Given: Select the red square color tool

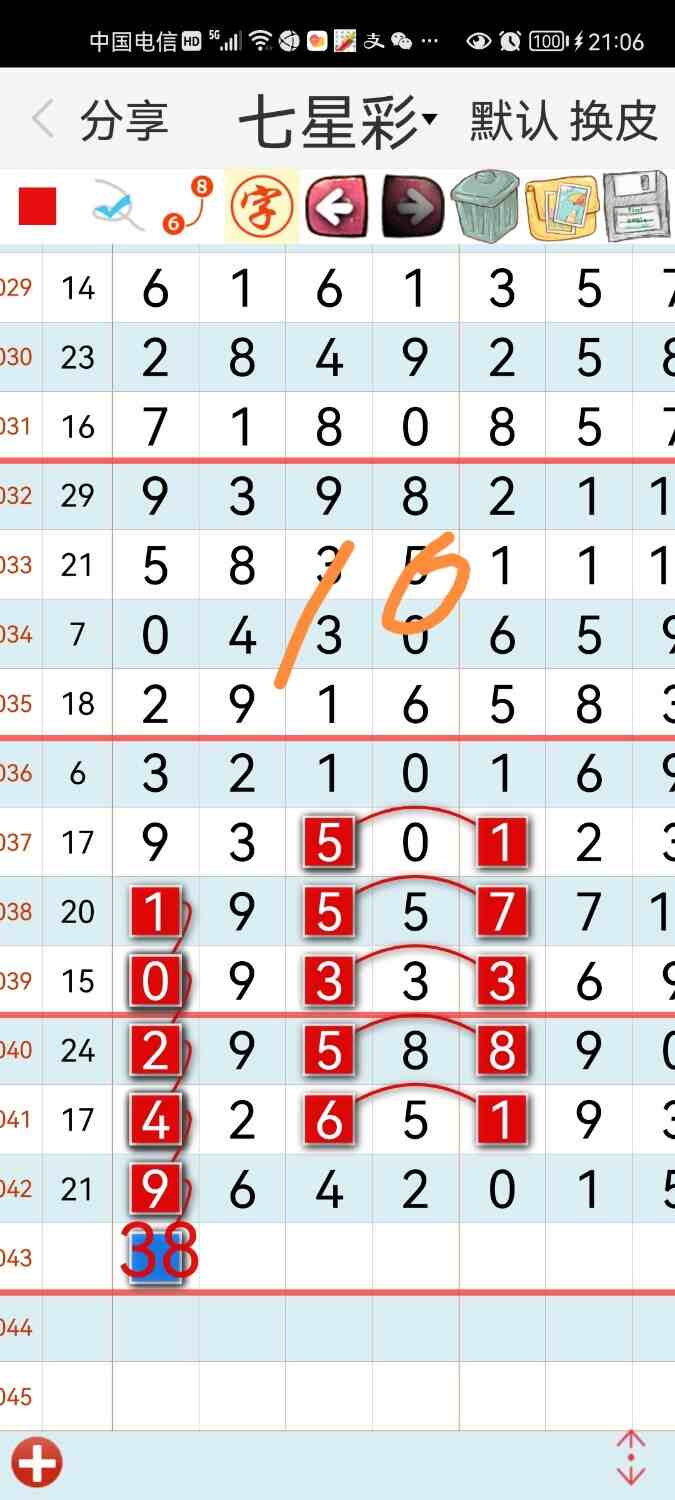Looking at the screenshot, I should [x=38, y=207].
